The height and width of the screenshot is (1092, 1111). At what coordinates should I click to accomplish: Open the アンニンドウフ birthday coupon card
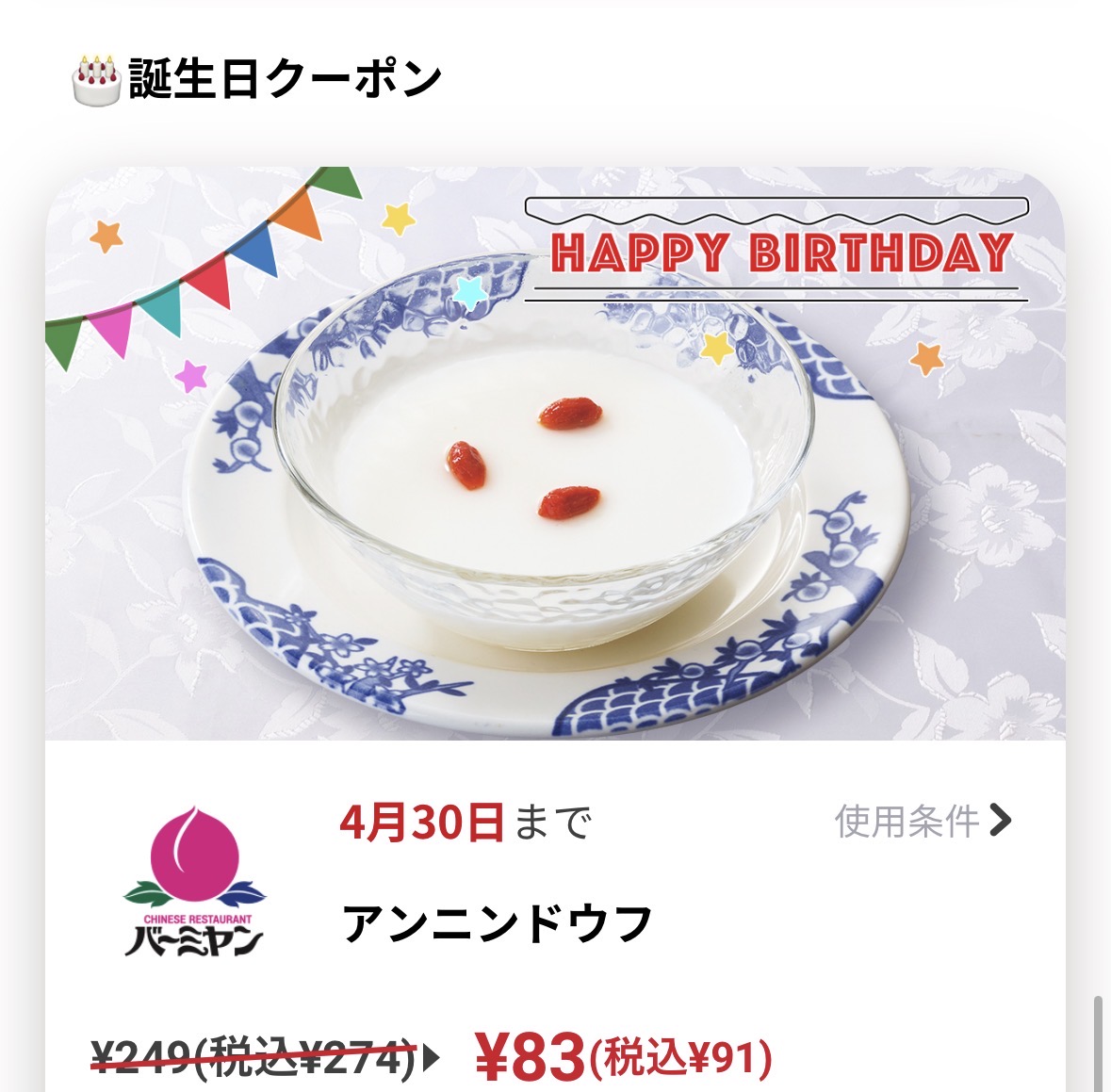(556, 629)
